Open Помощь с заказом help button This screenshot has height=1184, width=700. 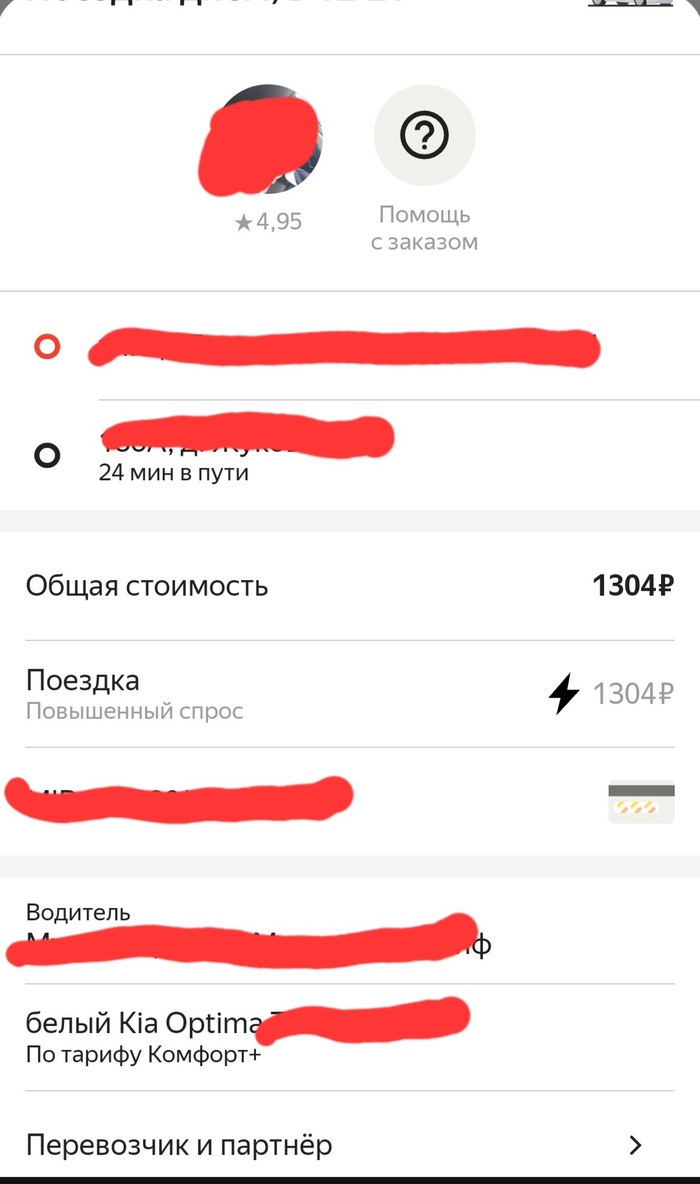point(424,137)
